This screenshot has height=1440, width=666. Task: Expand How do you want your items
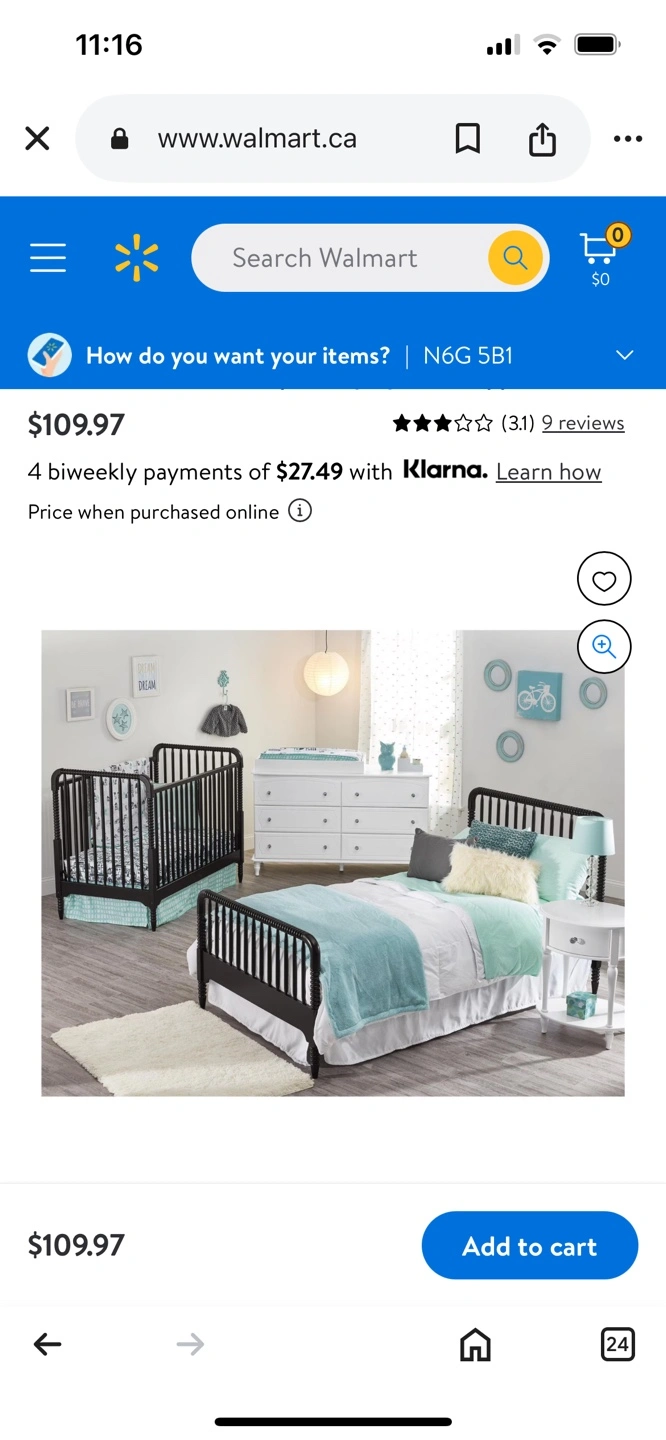[x=333, y=355]
